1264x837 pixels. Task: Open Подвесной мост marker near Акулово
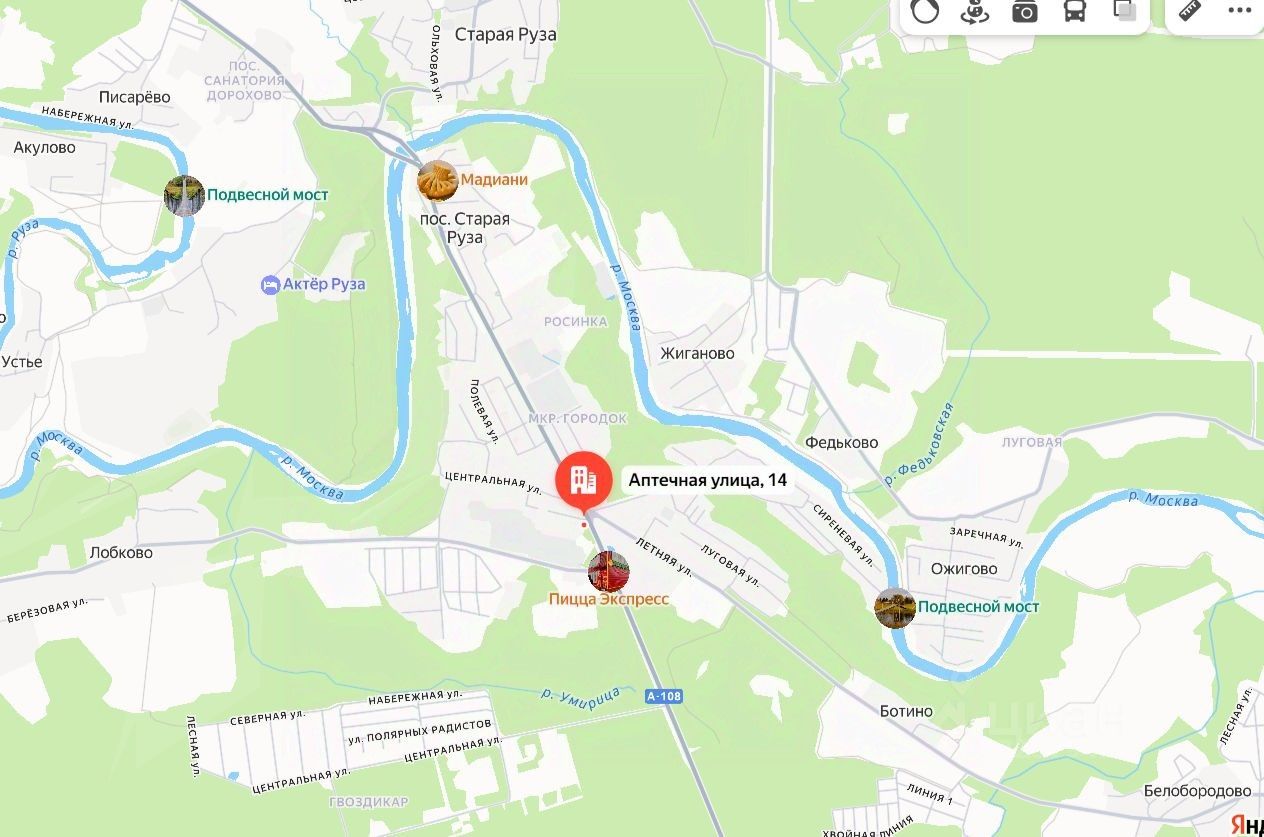pos(184,195)
